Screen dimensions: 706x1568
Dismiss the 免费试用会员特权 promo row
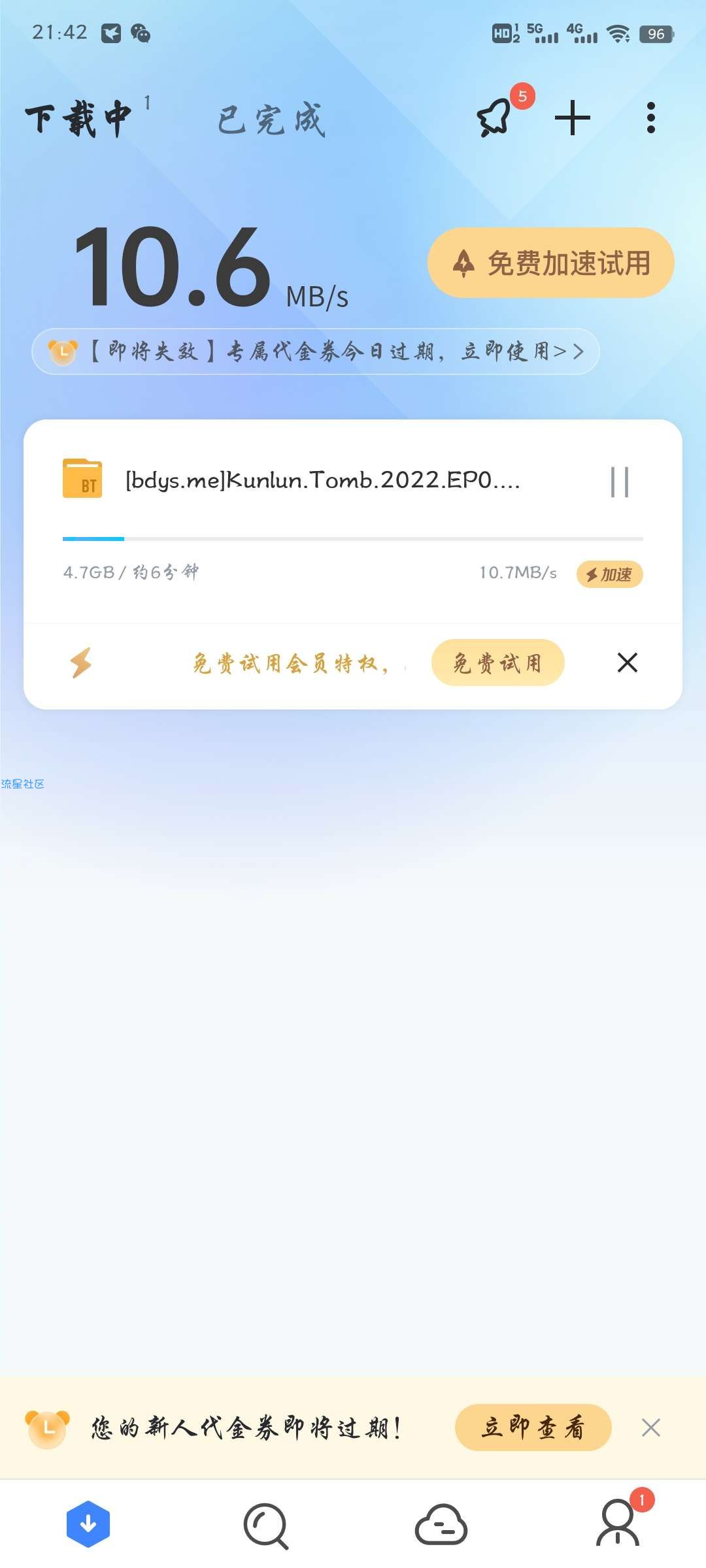point(627,662)
